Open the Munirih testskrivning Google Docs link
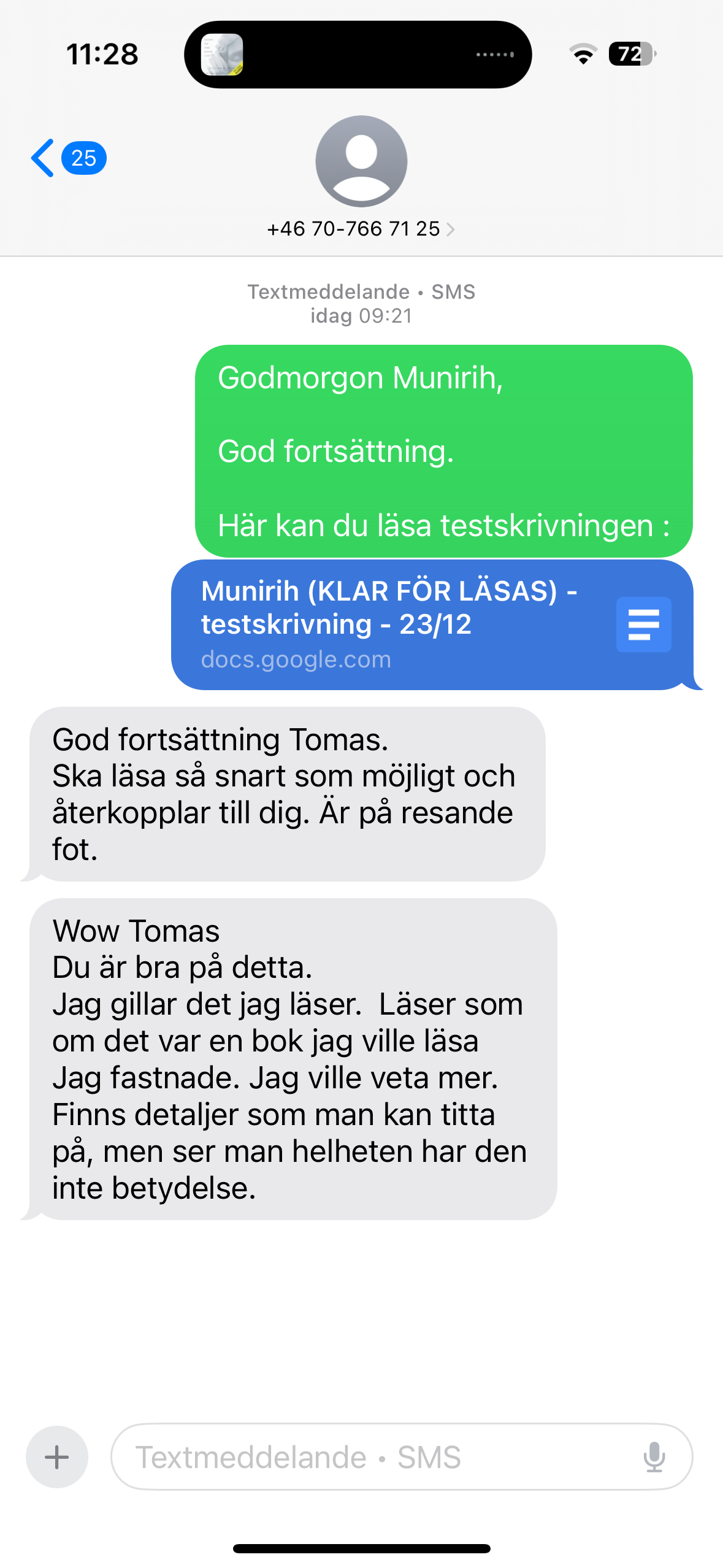The width and height of the screenshot is (723, 1568). (432, 625)
